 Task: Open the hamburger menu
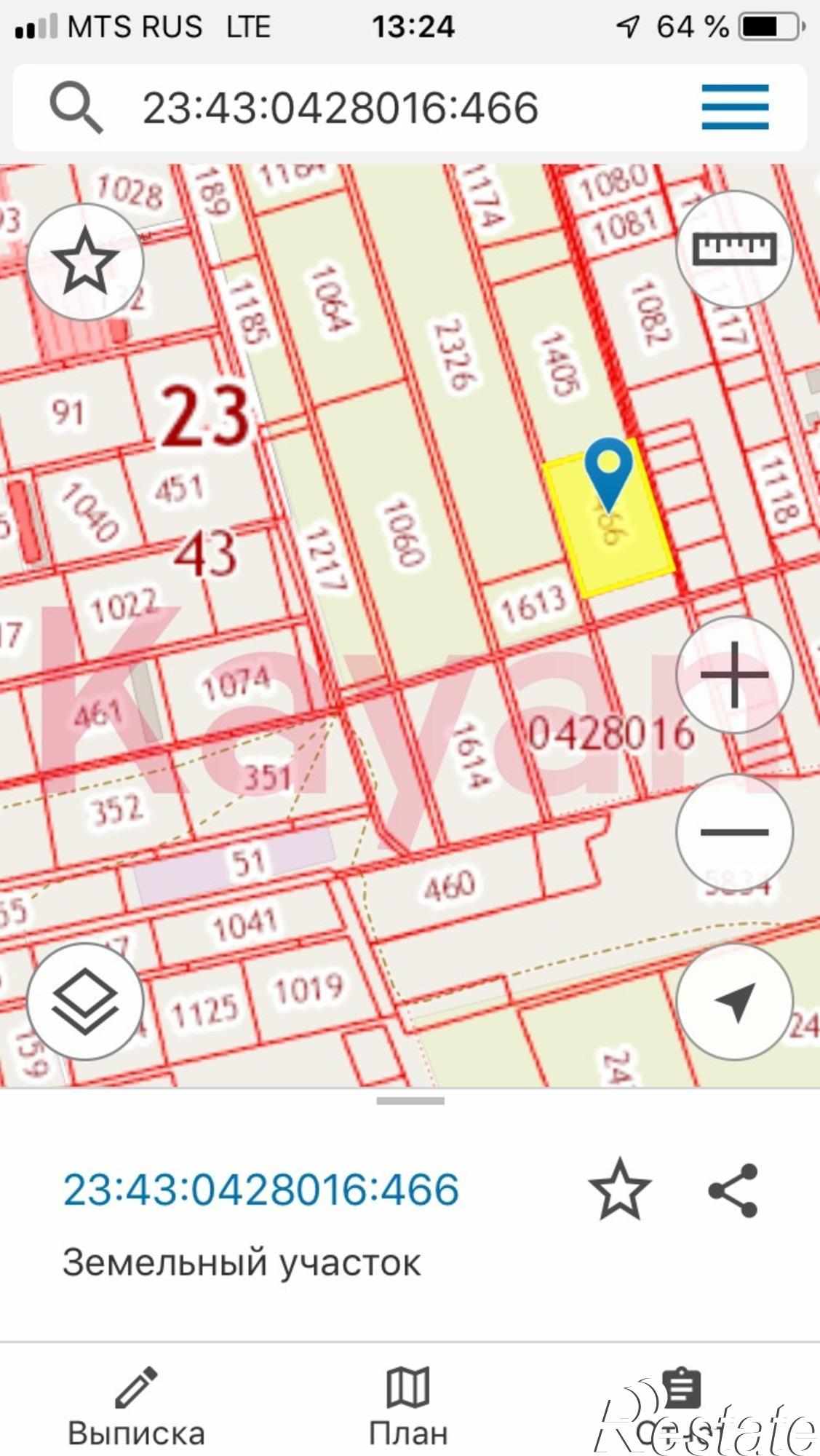pyautogui.click(x=735, y=107)
